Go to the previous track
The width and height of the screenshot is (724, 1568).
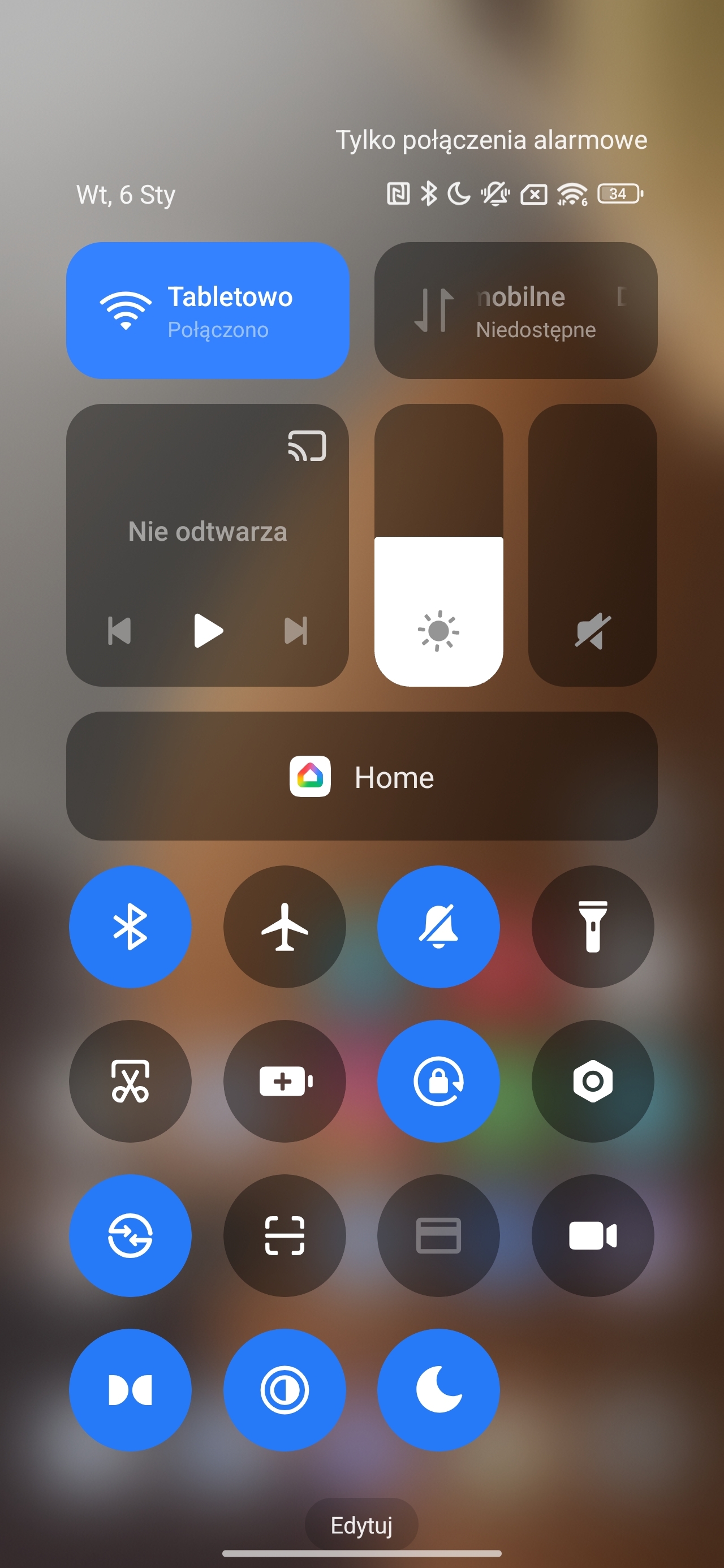tap(119, 631)
